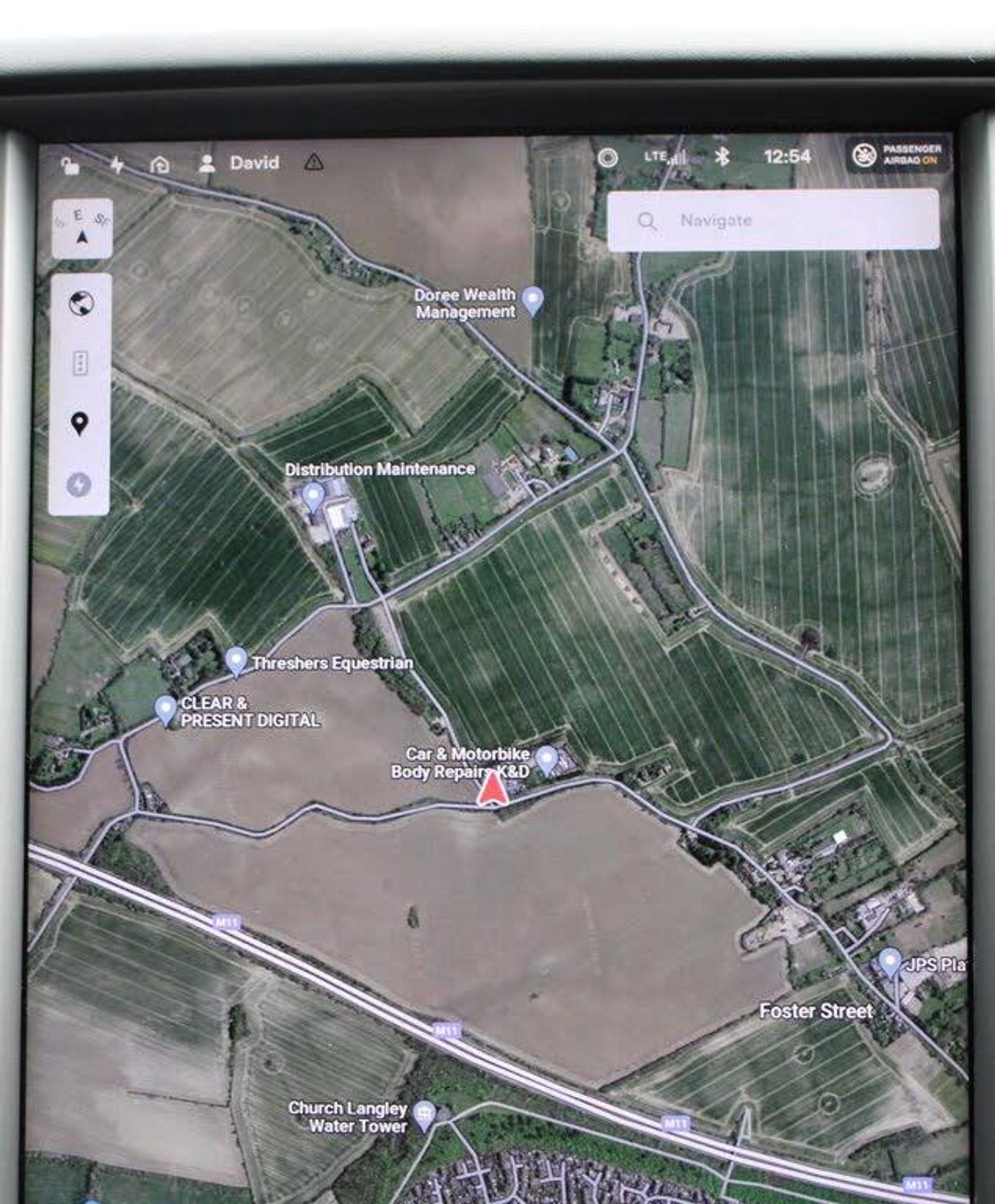Viewport: 995px width, 1204px height.
Task: Open the HomeLink garage icon
Action: 160,164
